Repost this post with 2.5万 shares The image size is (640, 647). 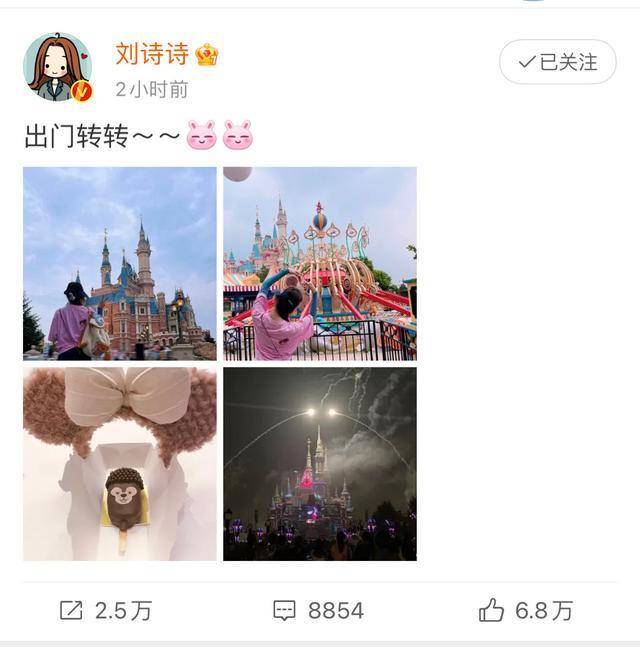point(106,610)
